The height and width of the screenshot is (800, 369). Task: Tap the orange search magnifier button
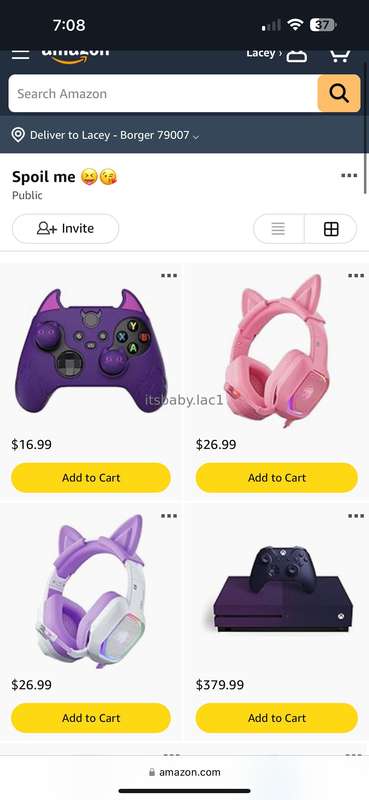coord(339,93)
